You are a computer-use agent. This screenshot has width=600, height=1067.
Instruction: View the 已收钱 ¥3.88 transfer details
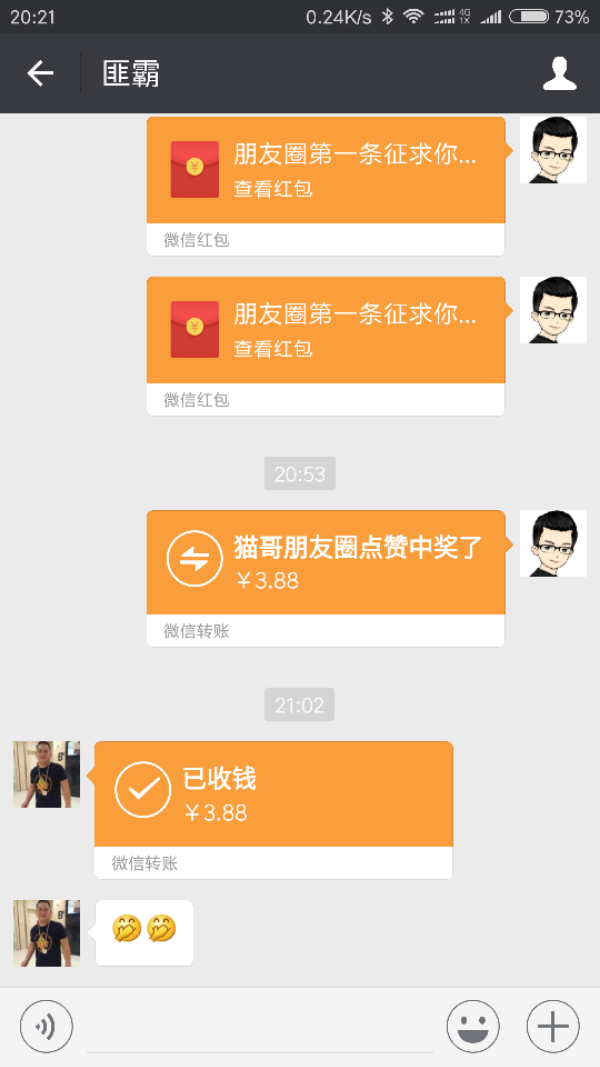tap(273, 795)
